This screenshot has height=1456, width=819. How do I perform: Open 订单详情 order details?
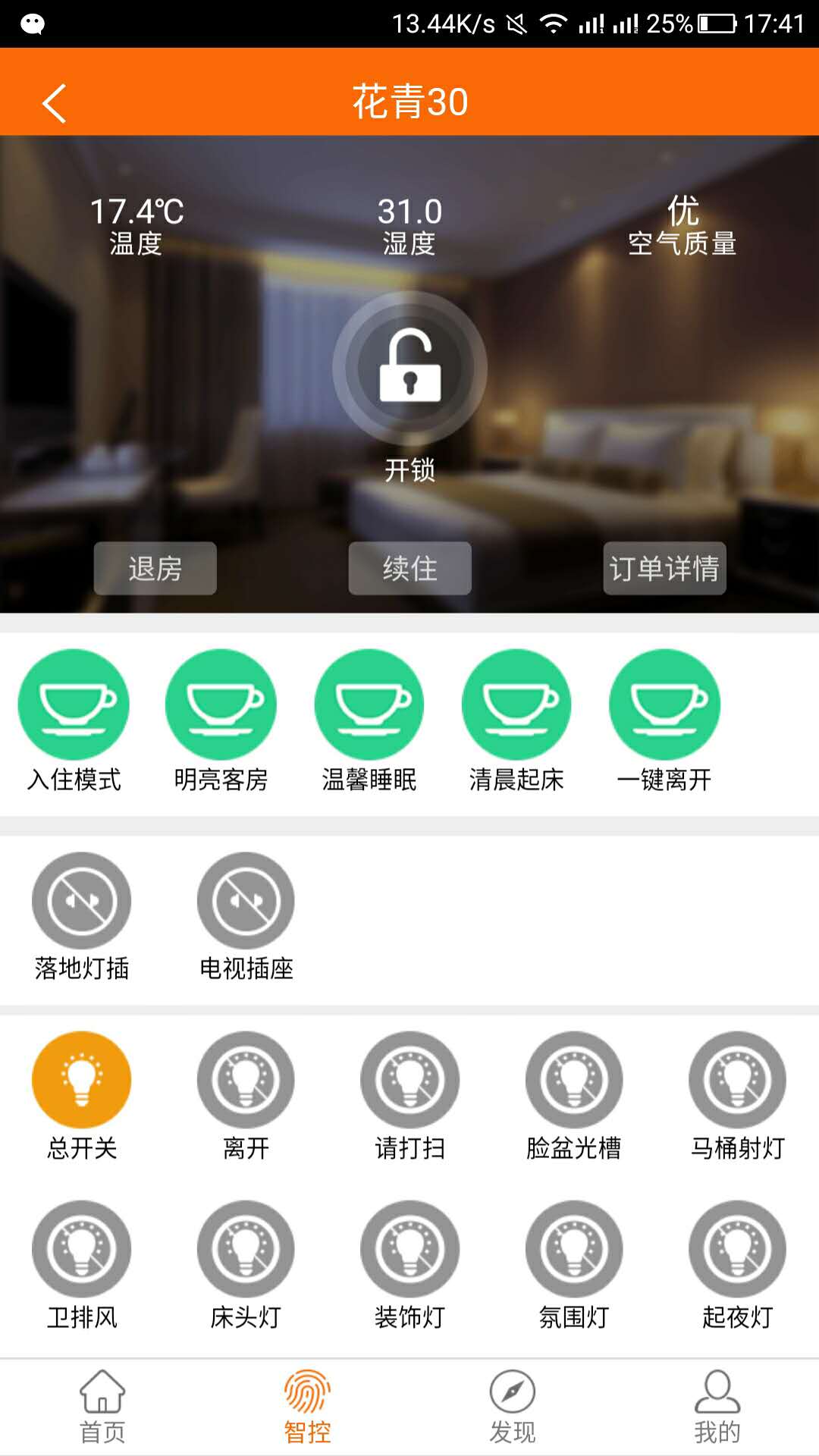click(x=664, y=568)
